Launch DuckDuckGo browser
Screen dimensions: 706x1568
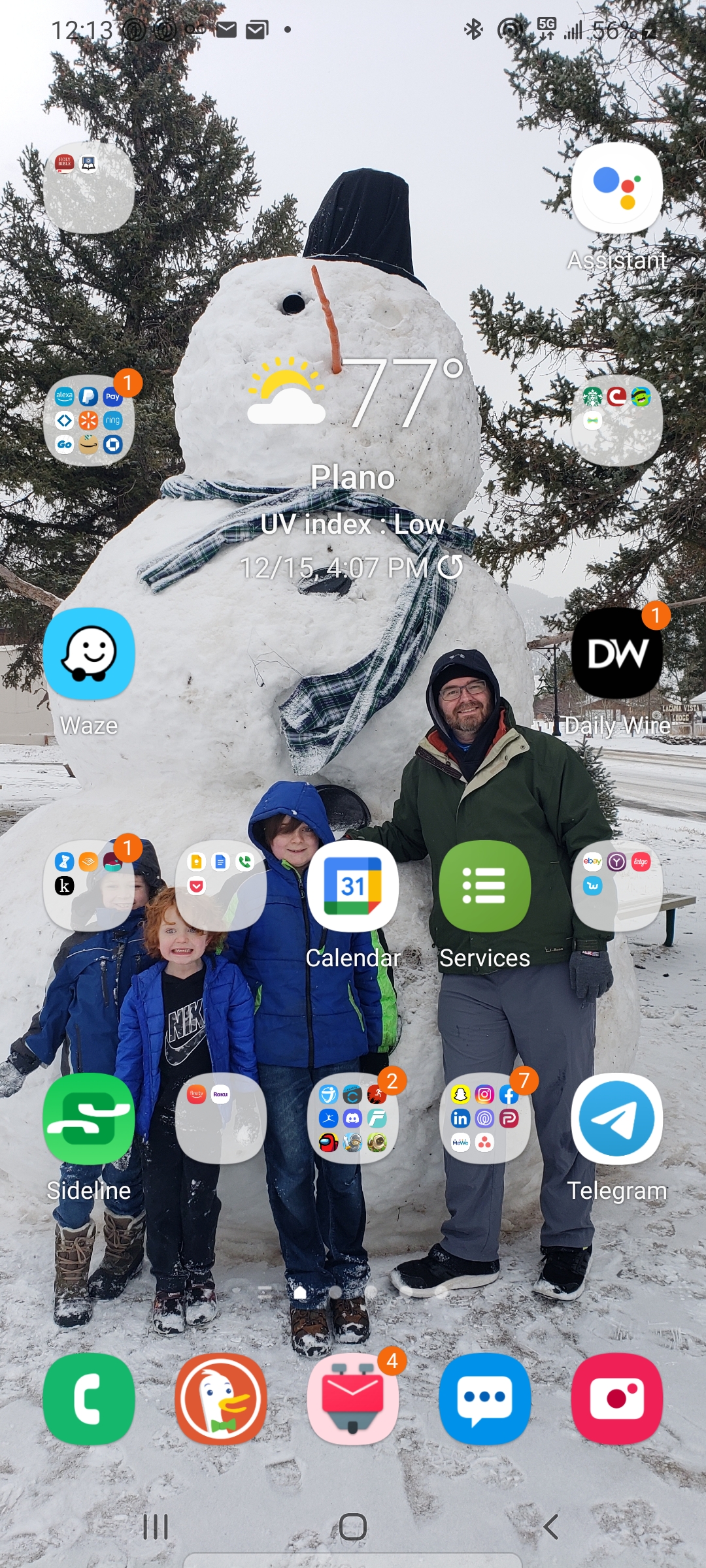click(x=221, y=1398)
